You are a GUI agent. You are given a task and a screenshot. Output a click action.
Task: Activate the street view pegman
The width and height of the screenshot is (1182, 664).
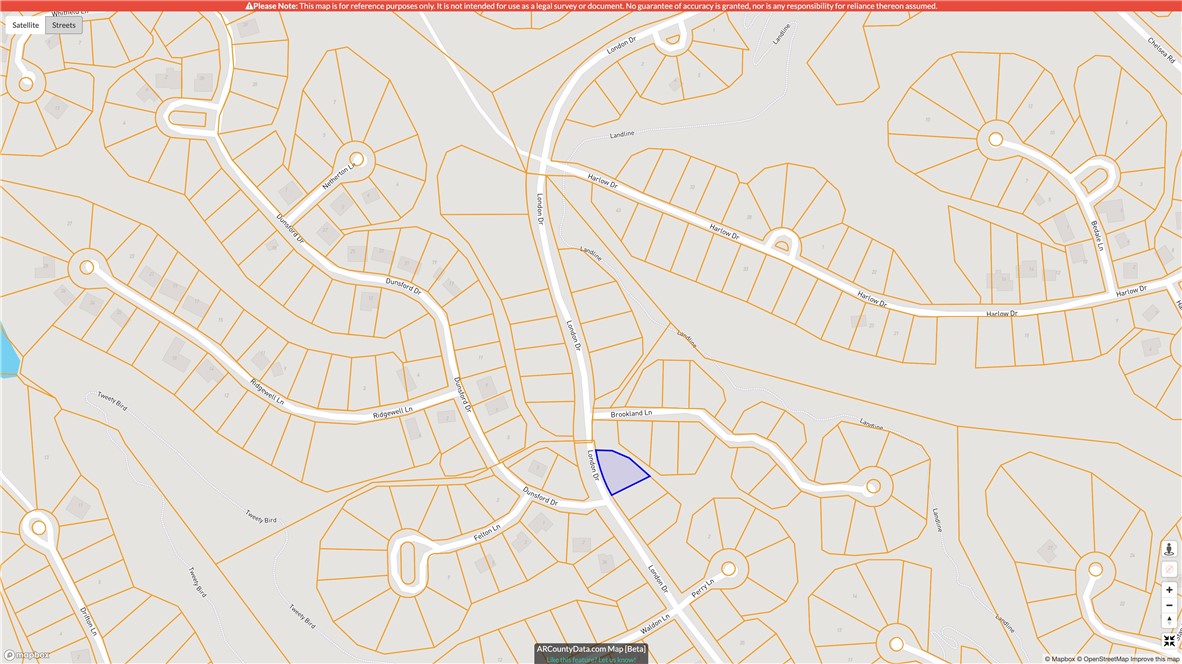[x=1169, y=549]
